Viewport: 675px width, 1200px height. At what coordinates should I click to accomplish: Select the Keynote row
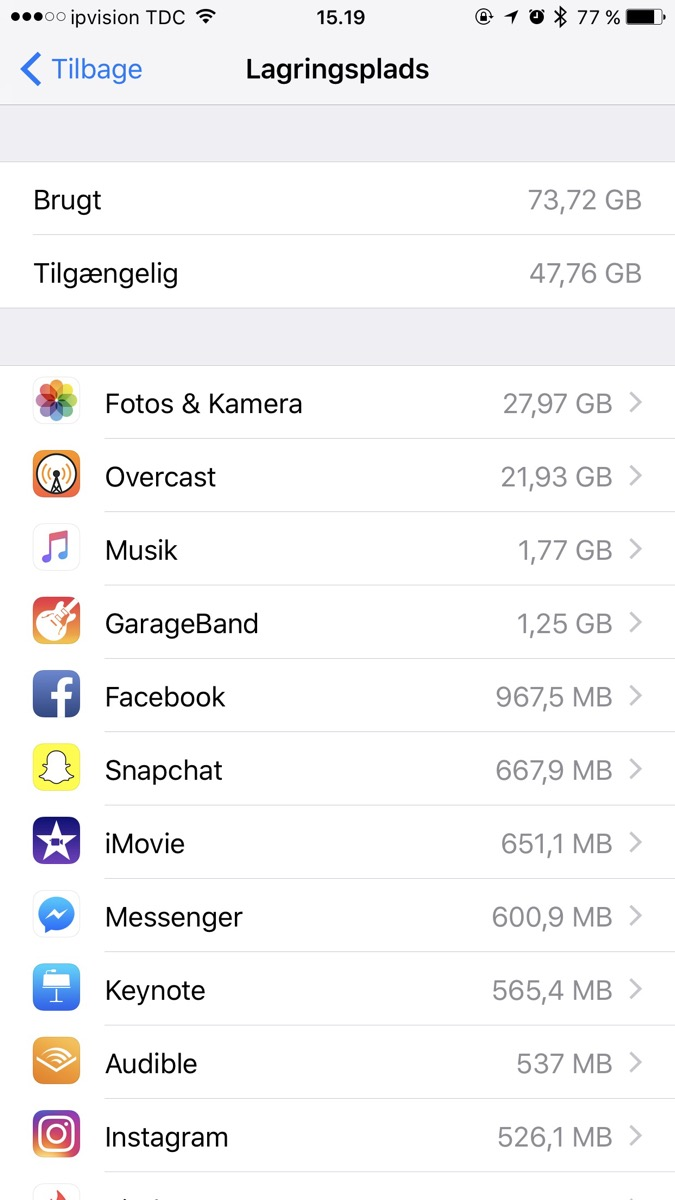click(x=337, y=990)
